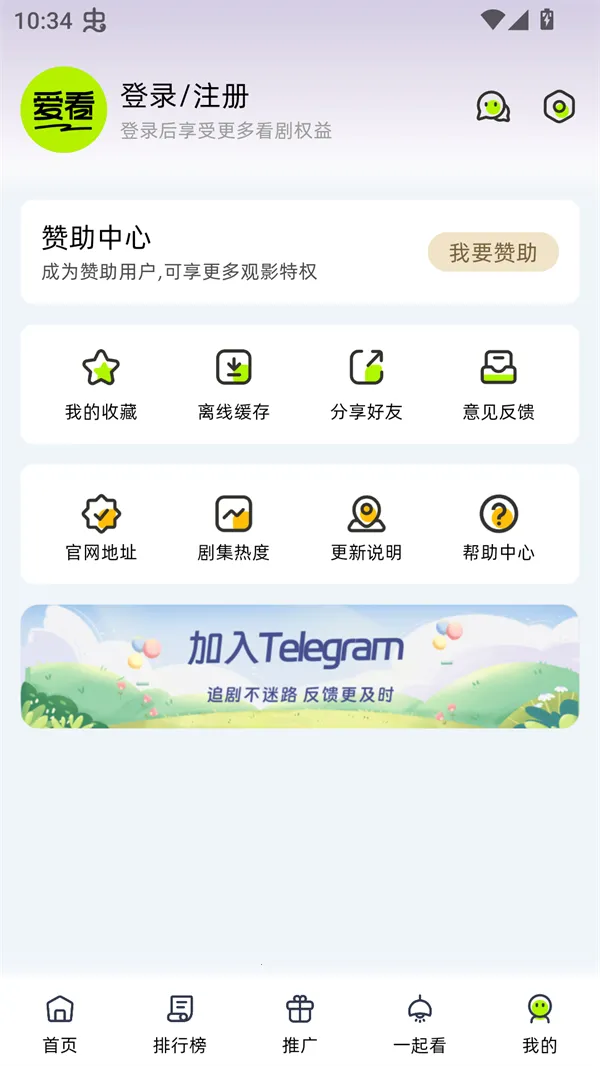Image resolution: width=600 pixels, height=1066 pixels.
Task: Select the 我的 tab
Action: pyautogui.click(x=539, y=1024)
